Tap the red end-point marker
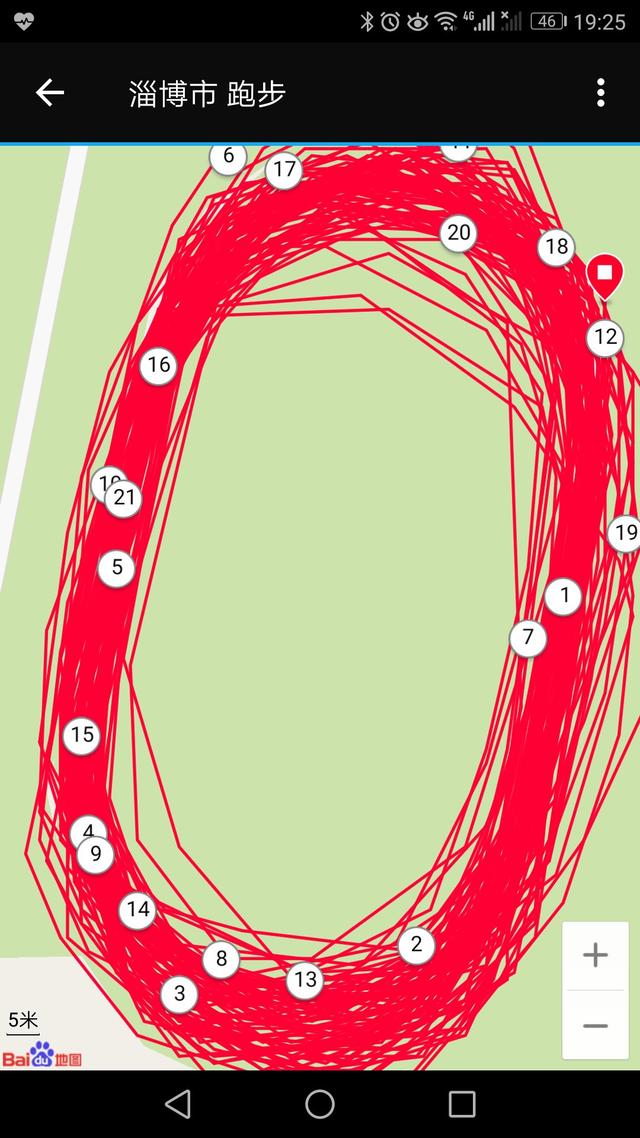 click(604, 274)
